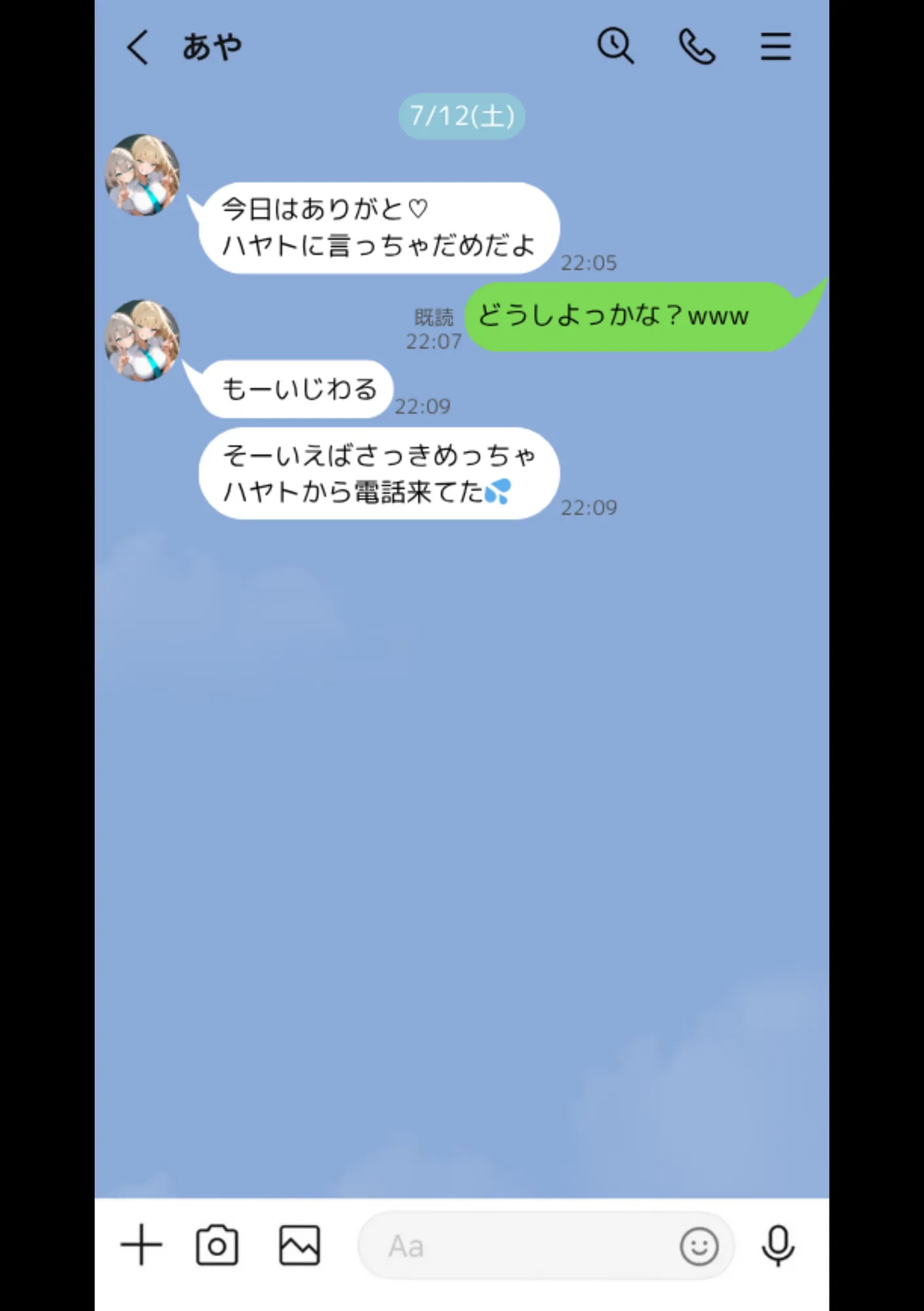Open the search icon in the chat header

[616, 45]
